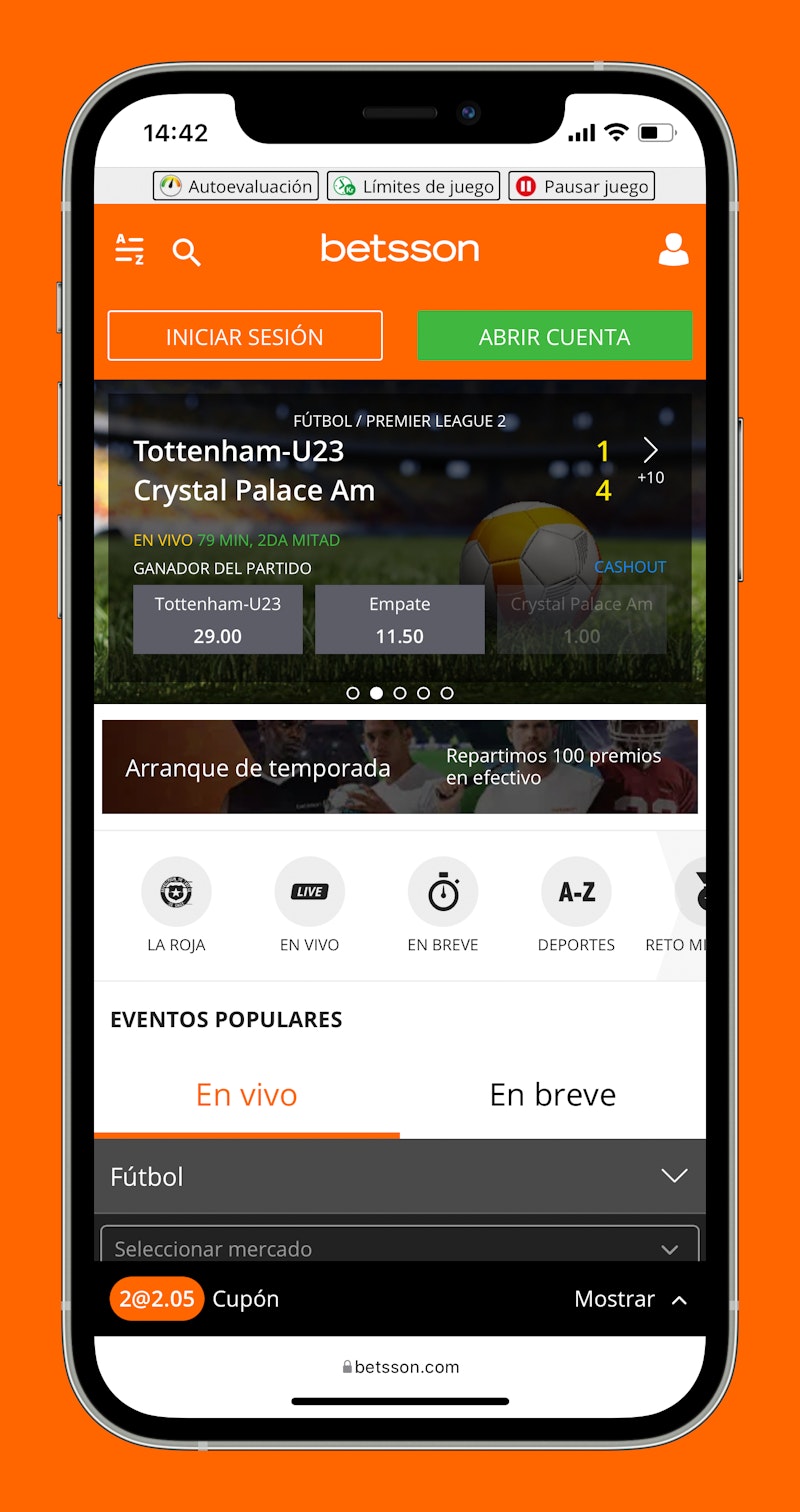Screen dimensions: 800x1512
Task: Open the user profile icon
Action: coord(673,249)
